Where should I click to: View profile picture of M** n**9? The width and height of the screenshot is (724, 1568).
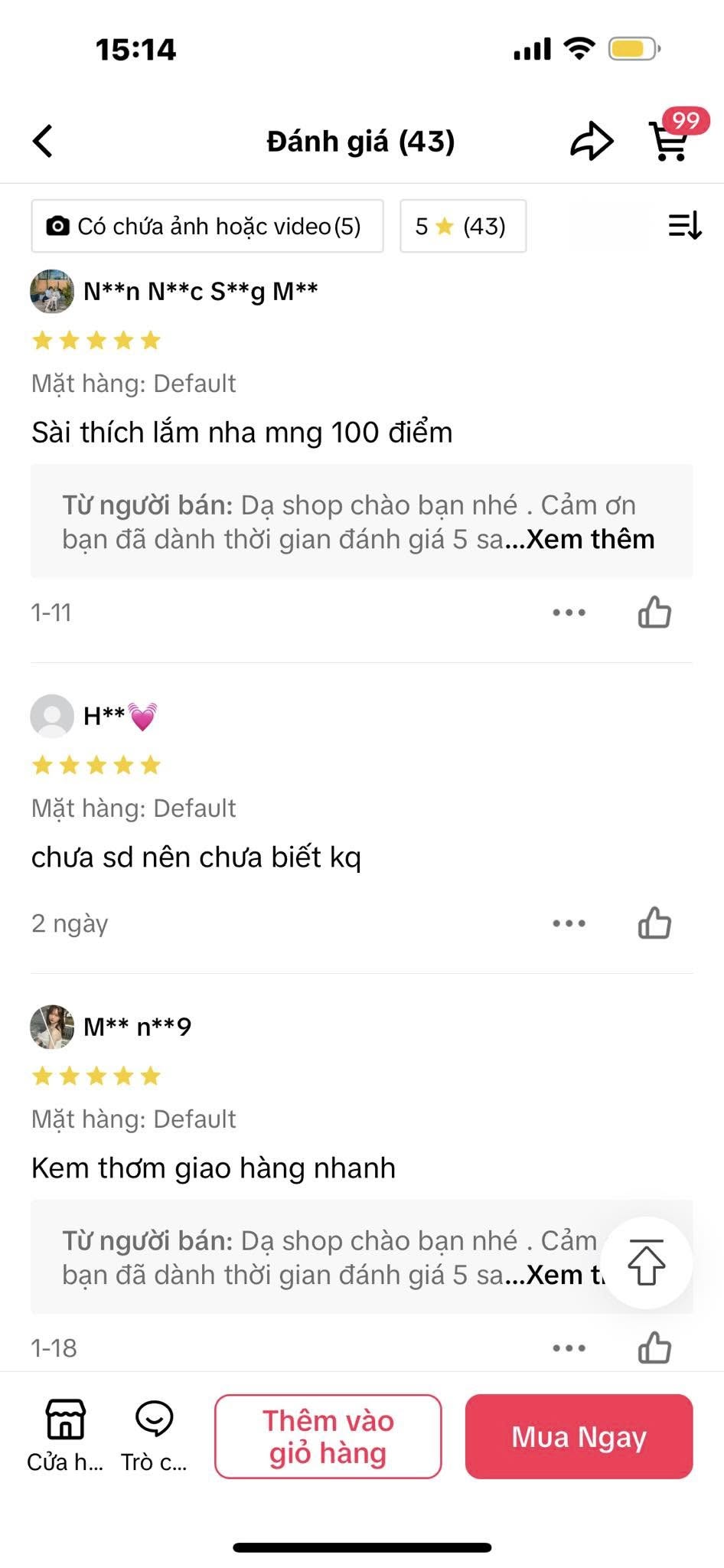pos(52,1027)
